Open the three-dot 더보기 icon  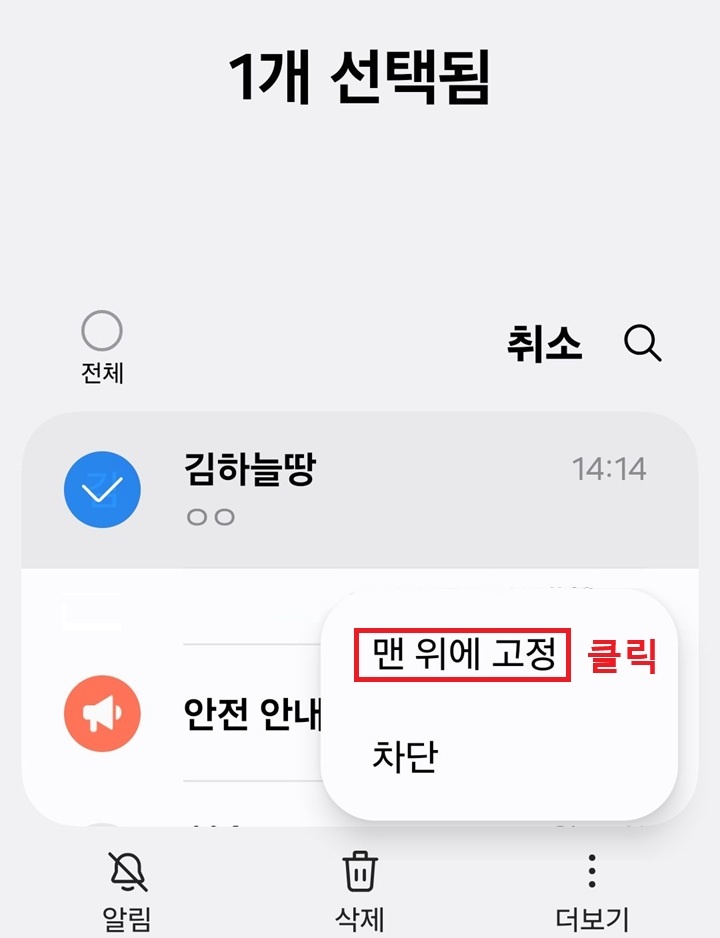[593, 873]
